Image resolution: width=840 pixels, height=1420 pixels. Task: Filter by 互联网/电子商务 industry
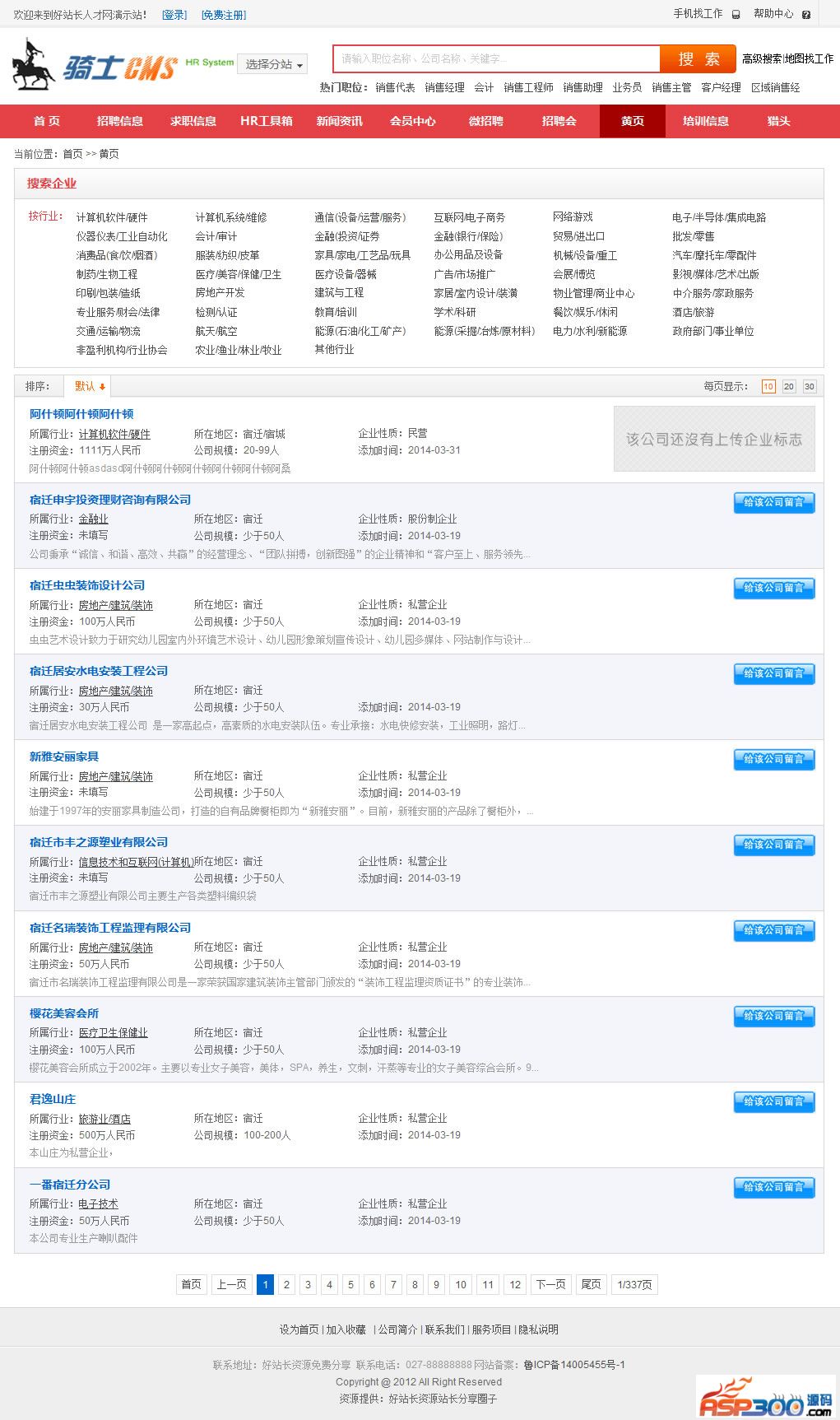[469, 217]
